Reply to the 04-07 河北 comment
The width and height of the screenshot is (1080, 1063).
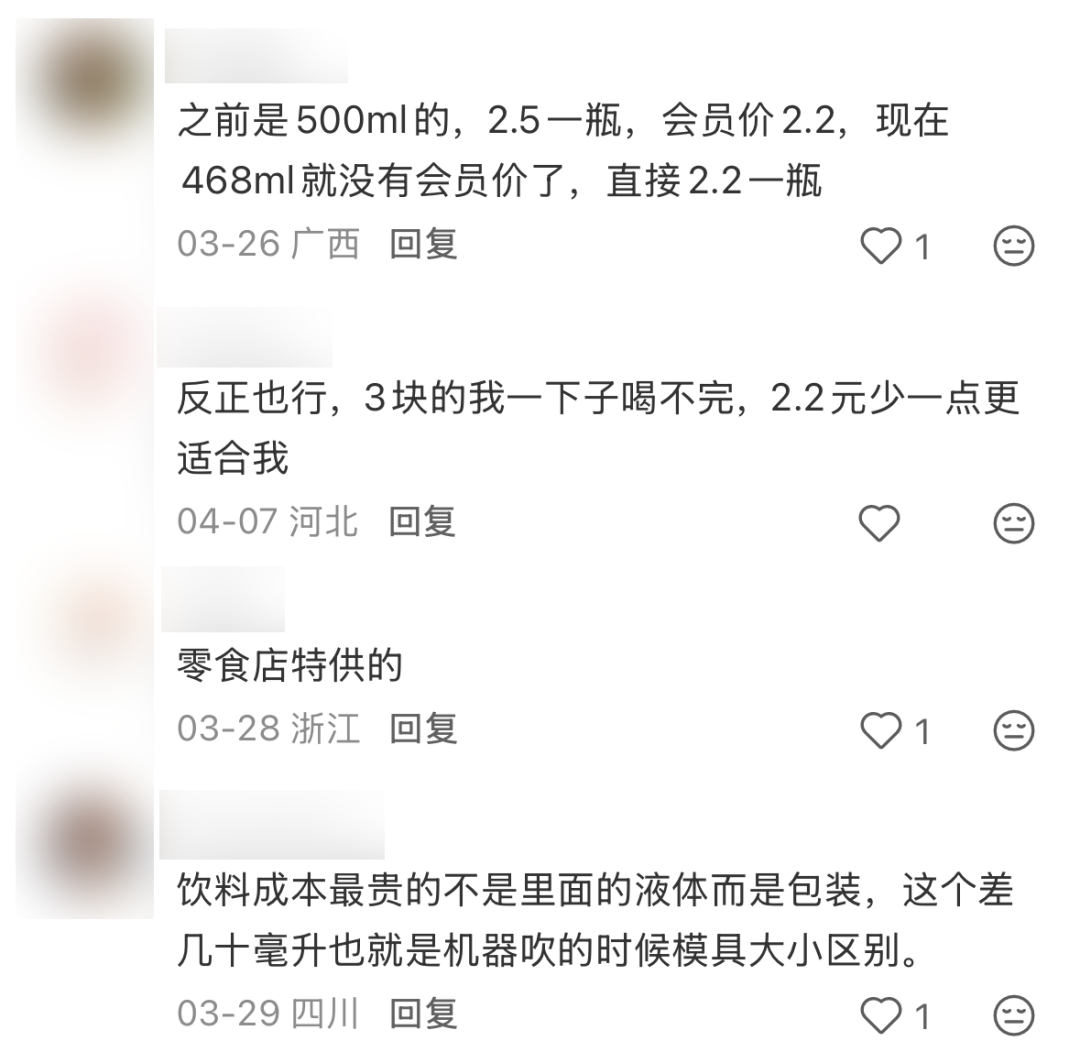423,521
